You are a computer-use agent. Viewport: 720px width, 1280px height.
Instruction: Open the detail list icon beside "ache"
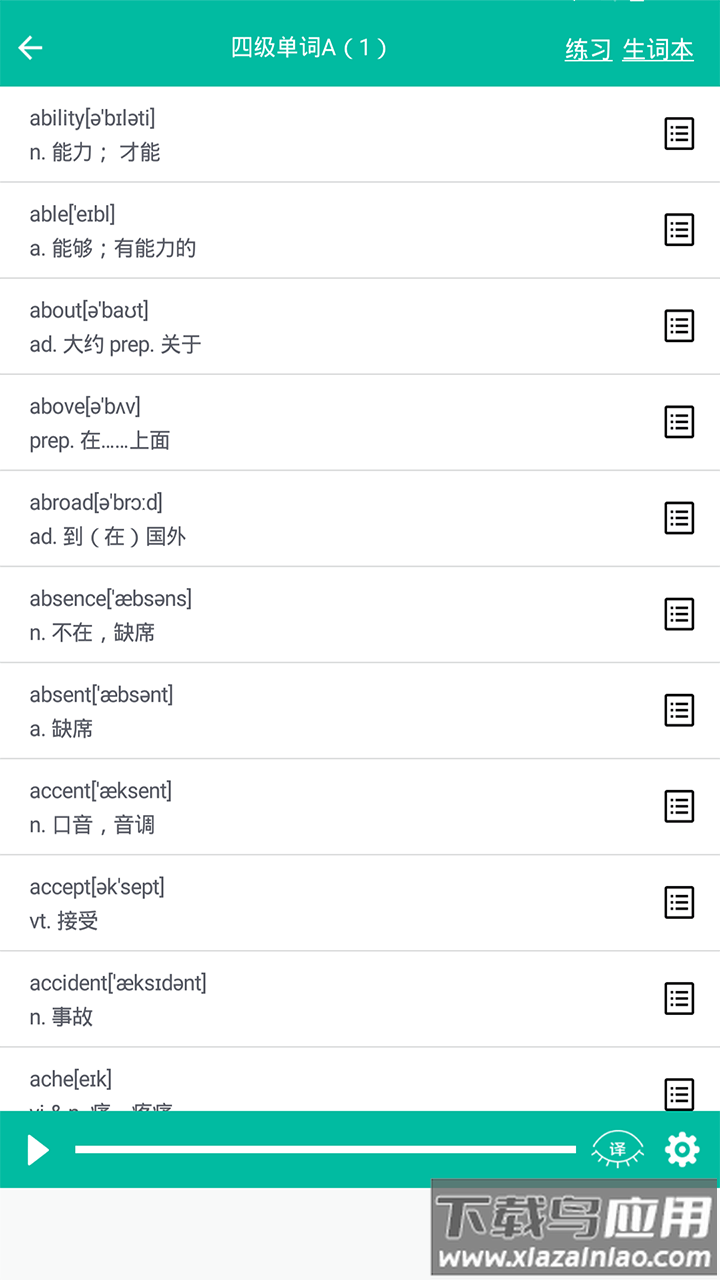click(x=678, y=1094)
